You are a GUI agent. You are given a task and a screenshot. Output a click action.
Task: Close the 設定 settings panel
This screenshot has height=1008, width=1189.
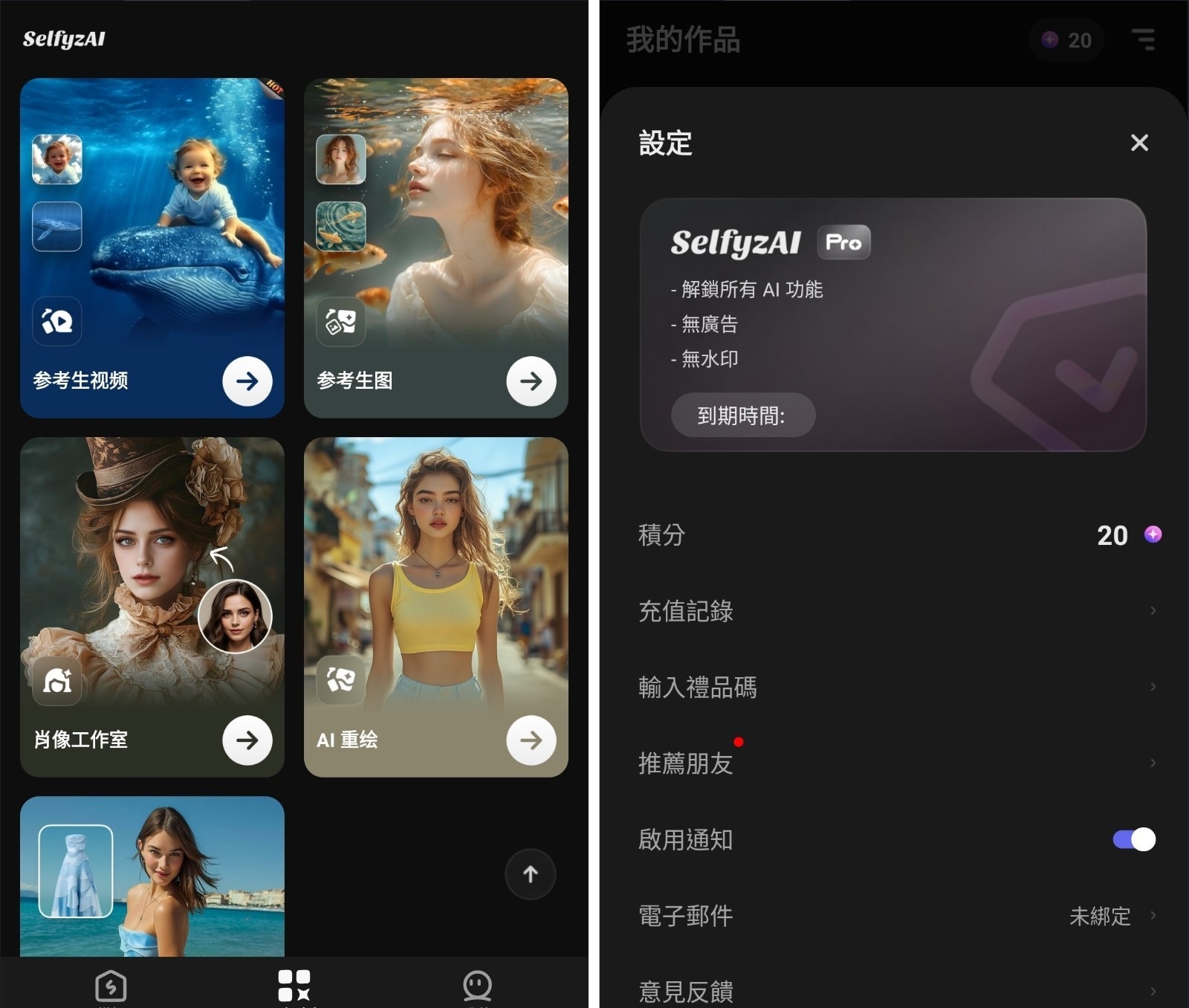coord(1139,143)
